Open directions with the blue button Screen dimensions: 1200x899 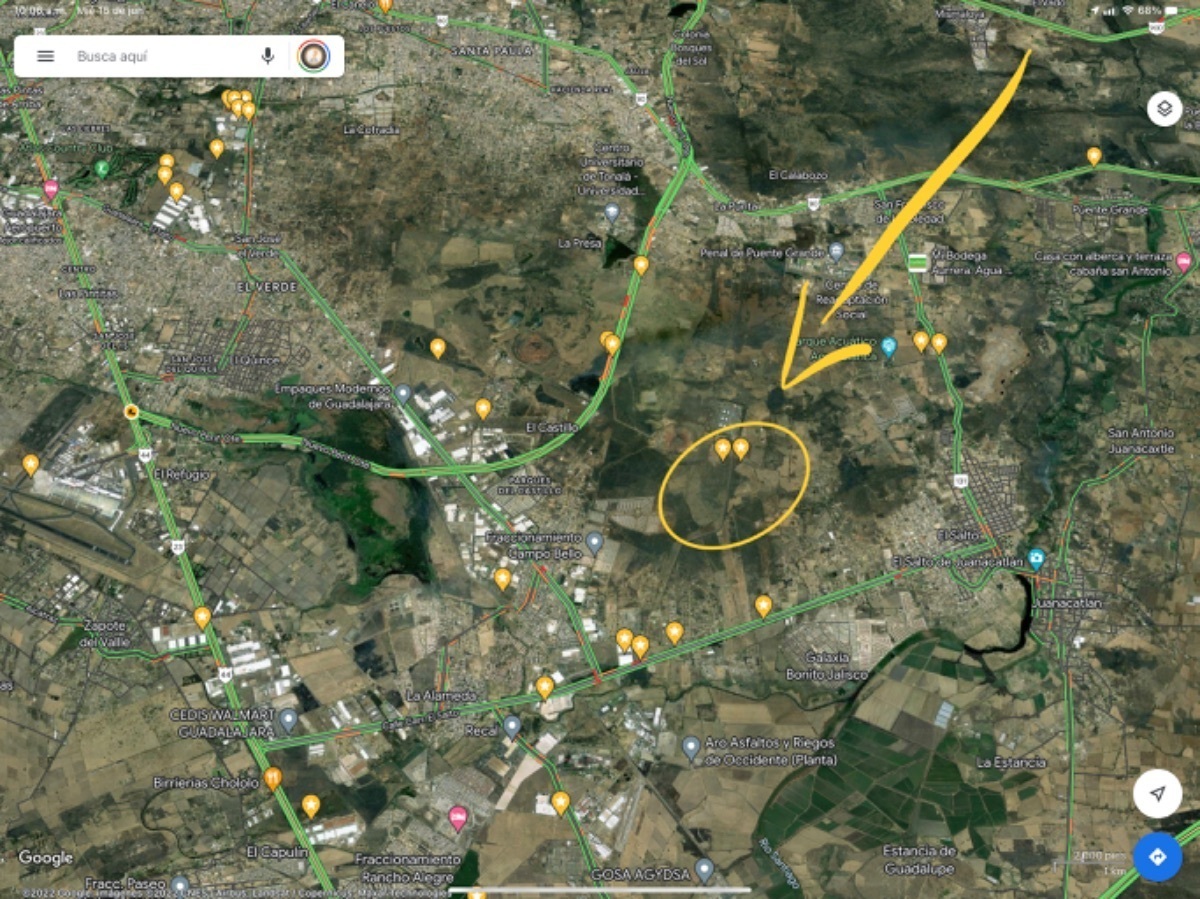point(1157,857)
